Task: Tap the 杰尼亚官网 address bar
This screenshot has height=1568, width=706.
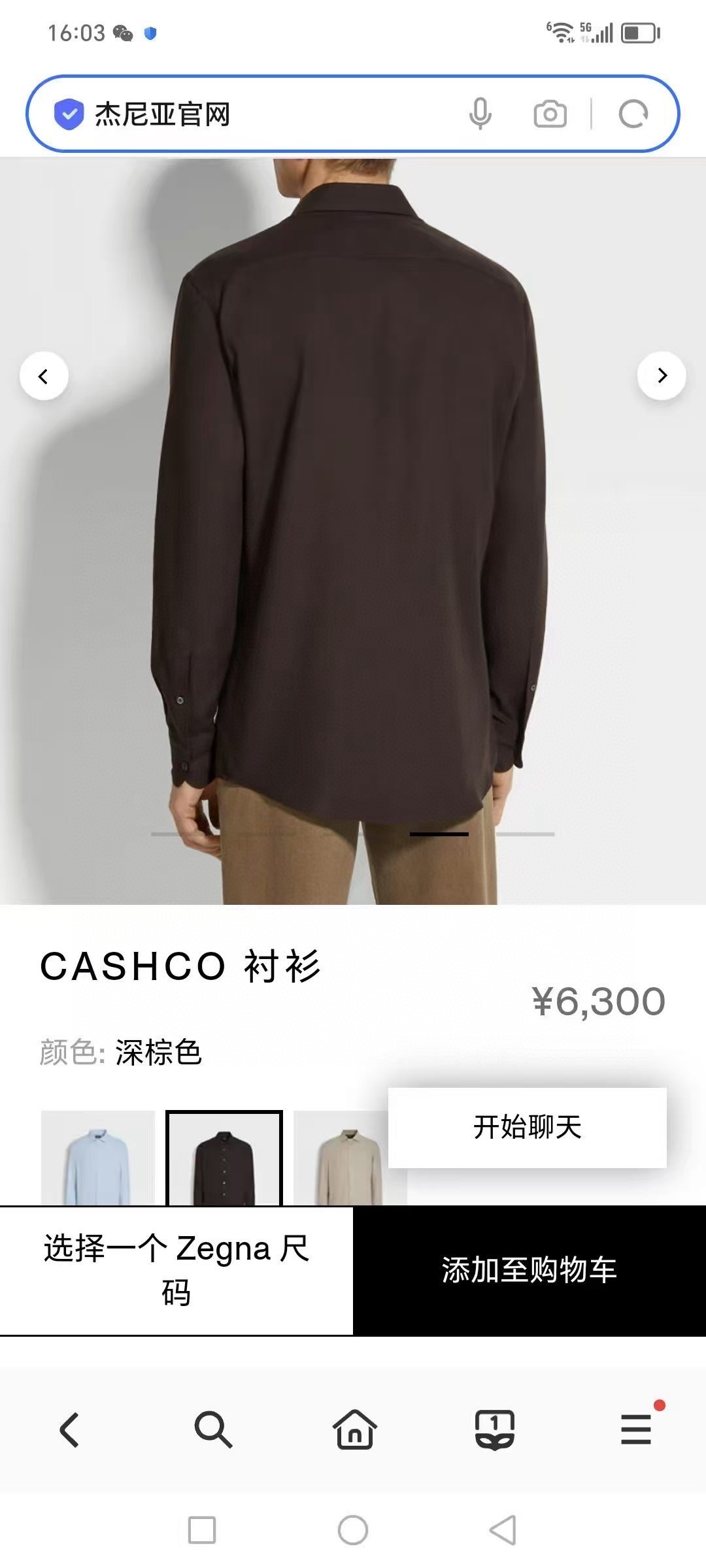Action: coord(261,114)
